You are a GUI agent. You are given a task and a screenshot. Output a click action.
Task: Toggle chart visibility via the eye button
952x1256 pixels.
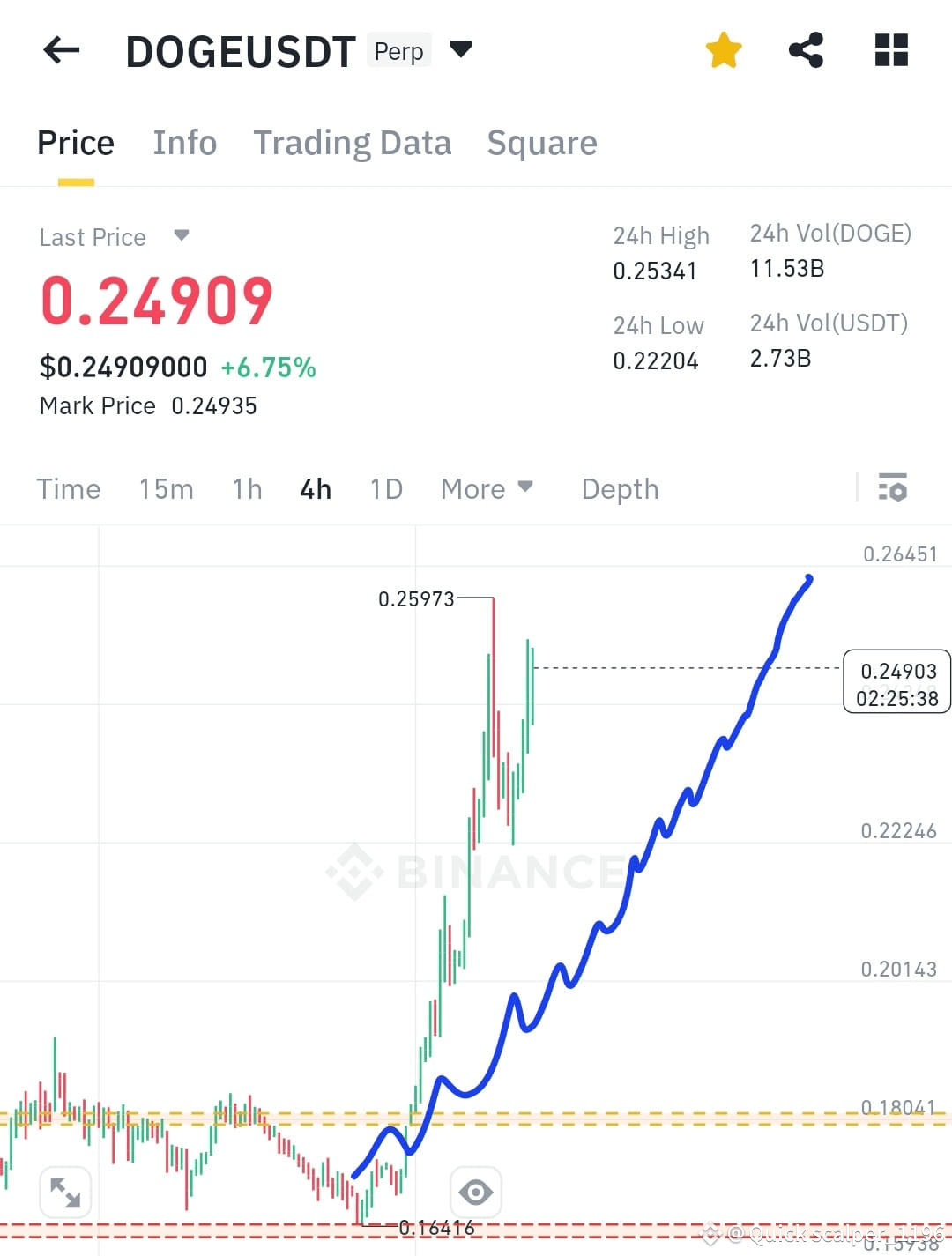[x=476, y=1192]
